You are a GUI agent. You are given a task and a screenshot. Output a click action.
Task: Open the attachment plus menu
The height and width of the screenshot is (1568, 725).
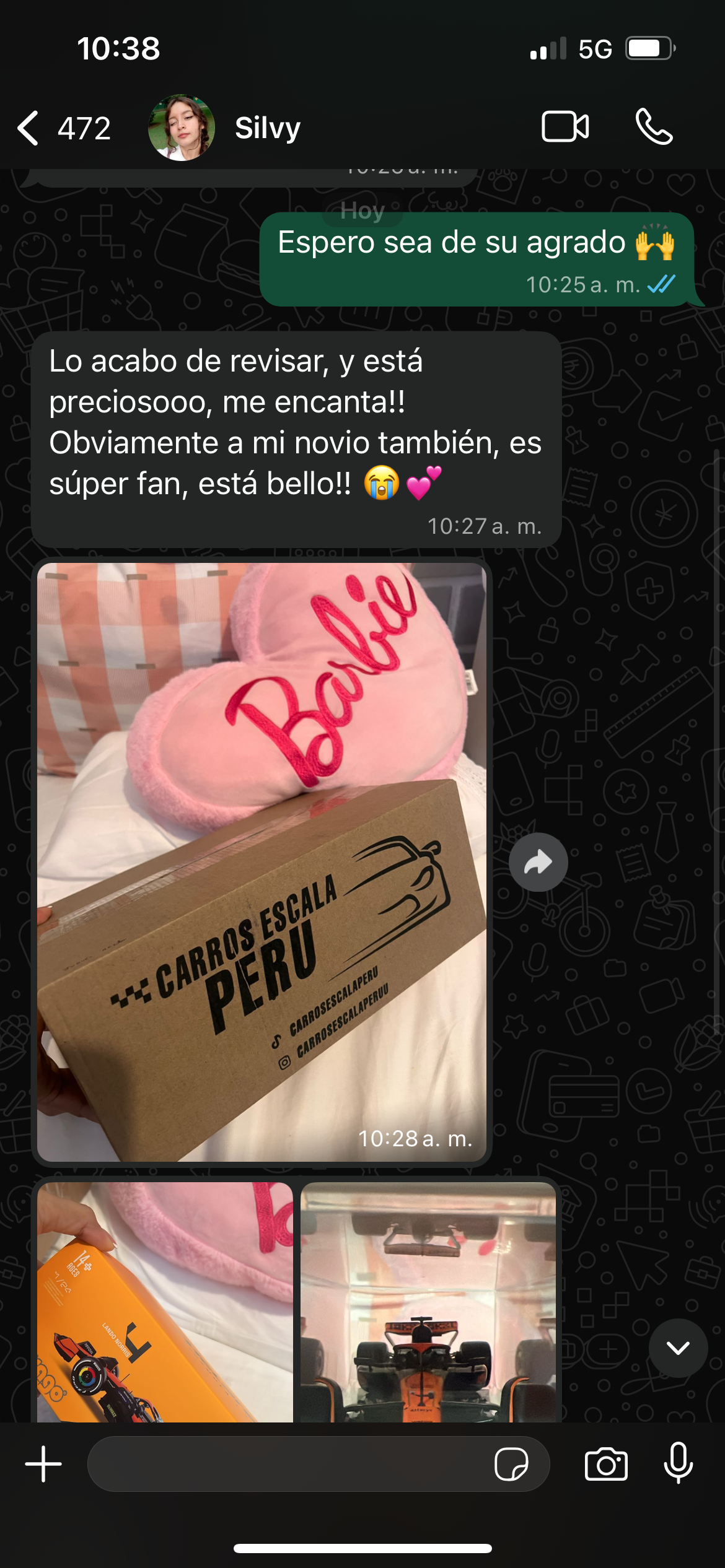point(43,1464)
